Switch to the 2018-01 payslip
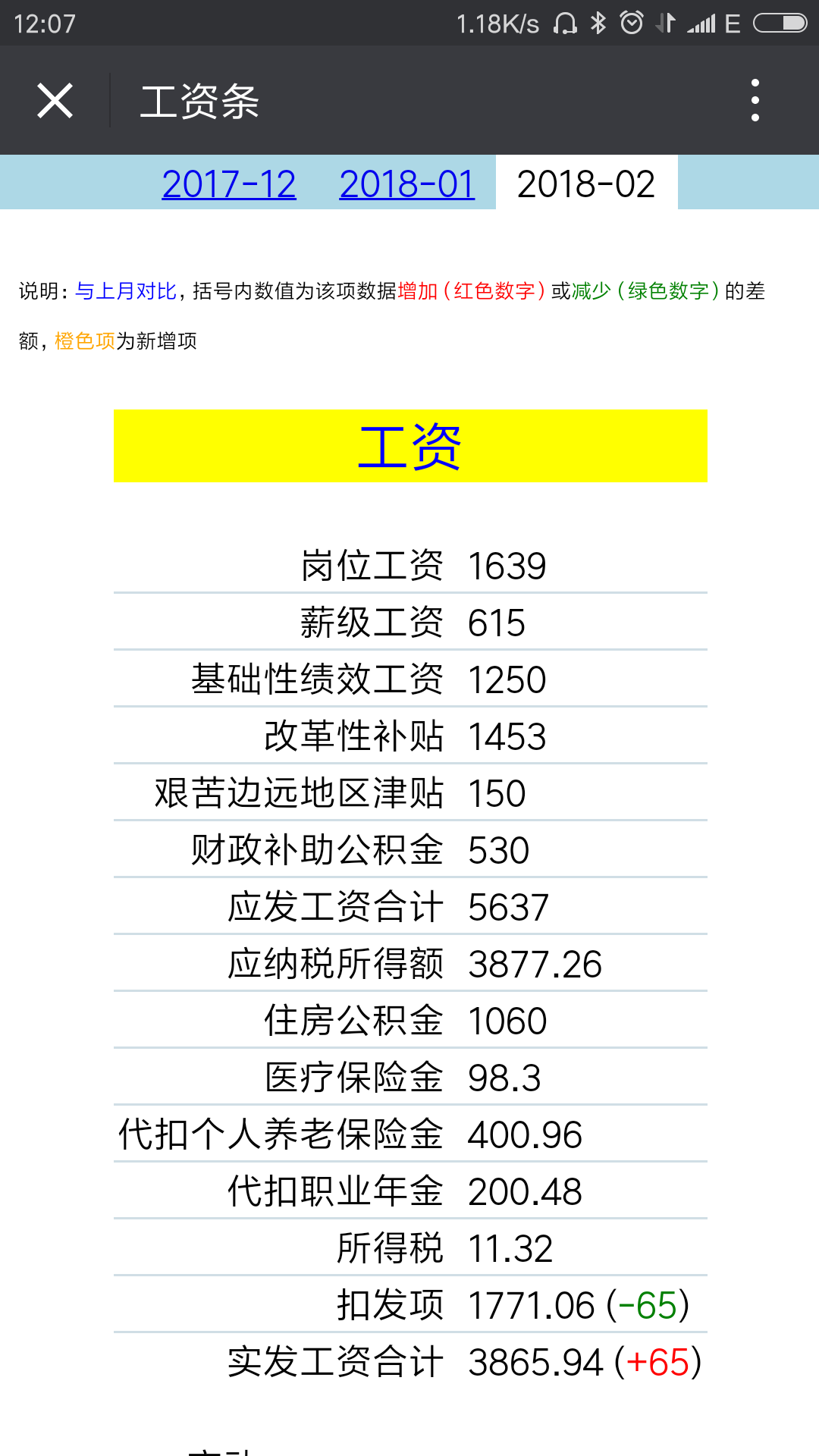 pos(407,184)
